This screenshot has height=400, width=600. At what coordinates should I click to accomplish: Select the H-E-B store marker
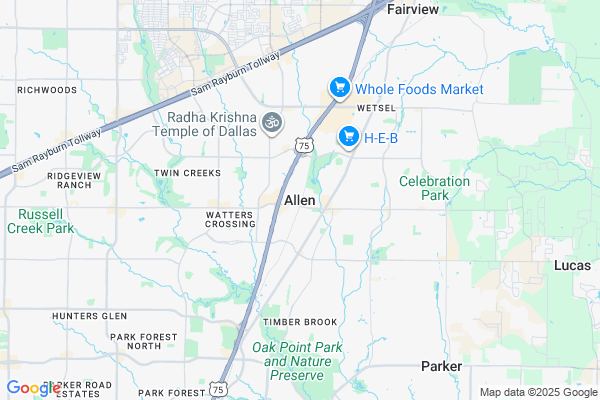point(349,137)
